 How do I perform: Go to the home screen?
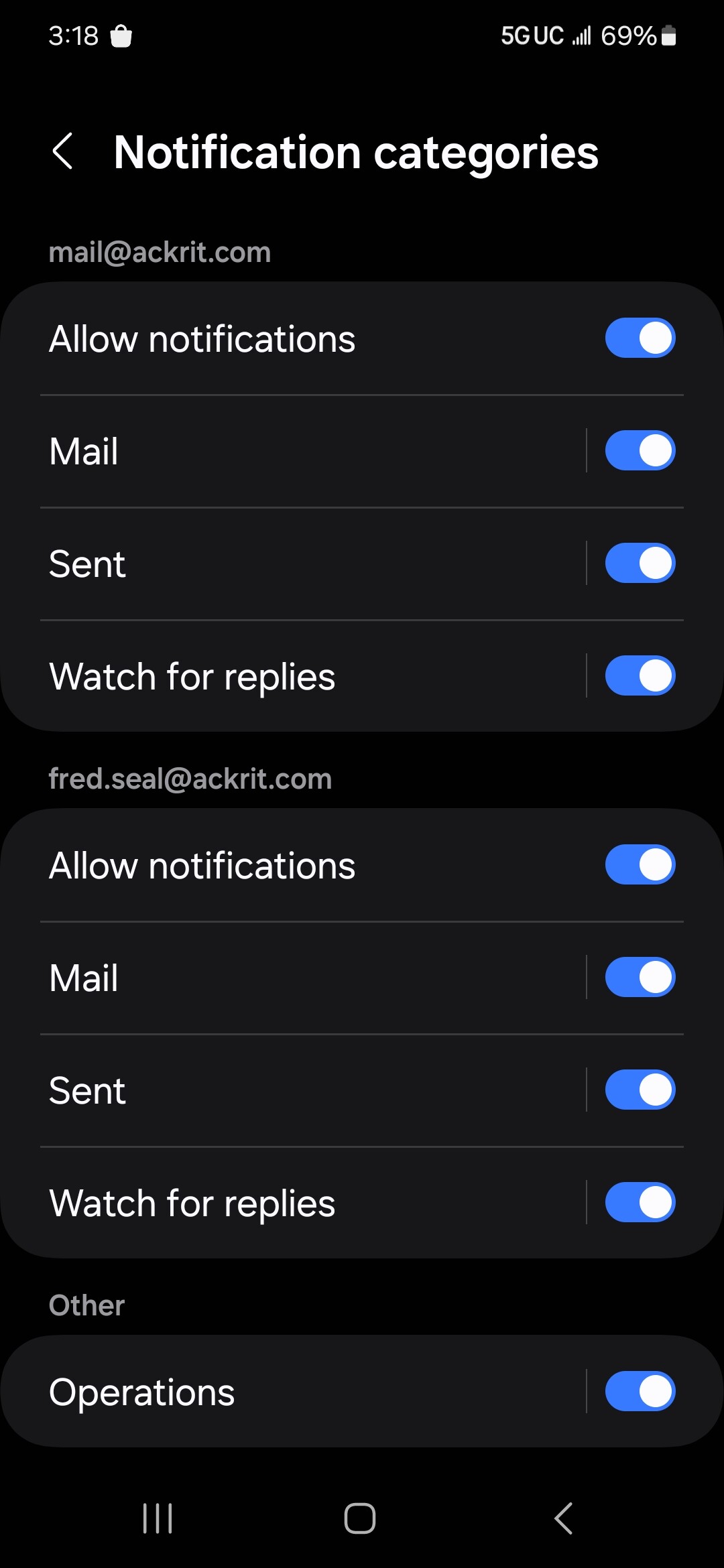pos(360,1518)
